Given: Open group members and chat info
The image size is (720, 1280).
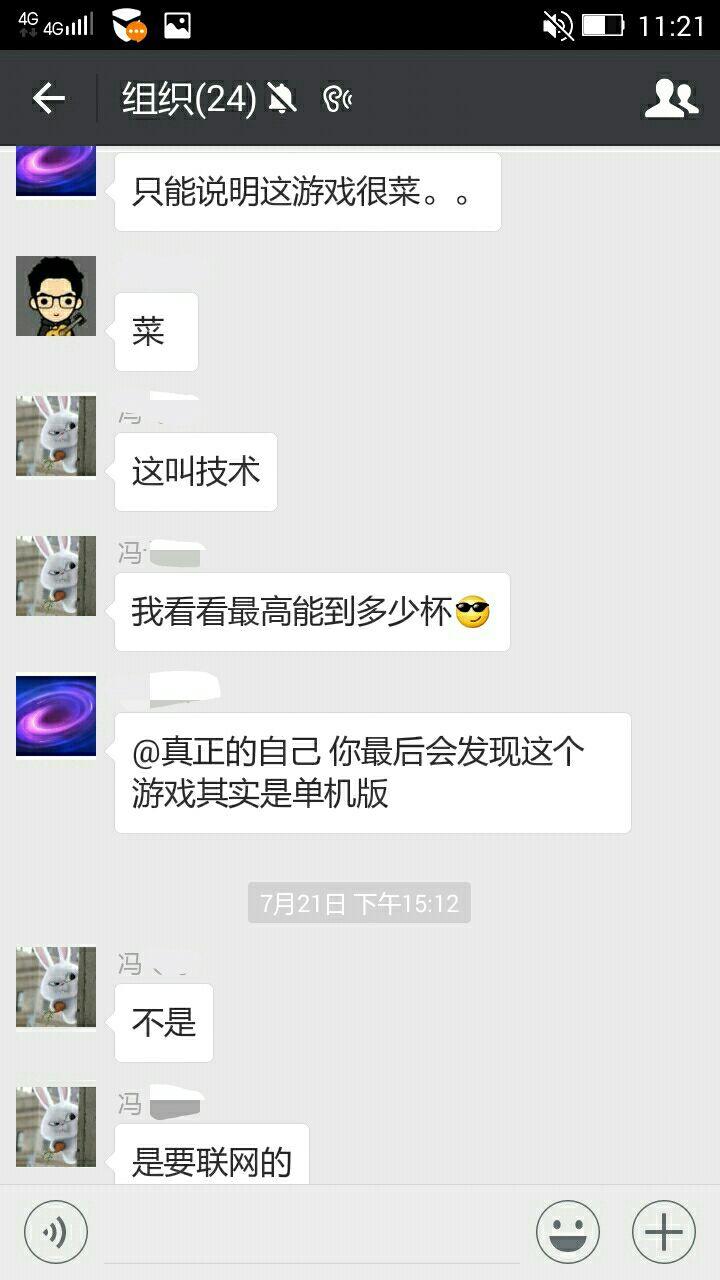Looking at the screenshot, I should pyautogui.click(x=671, y=99).
